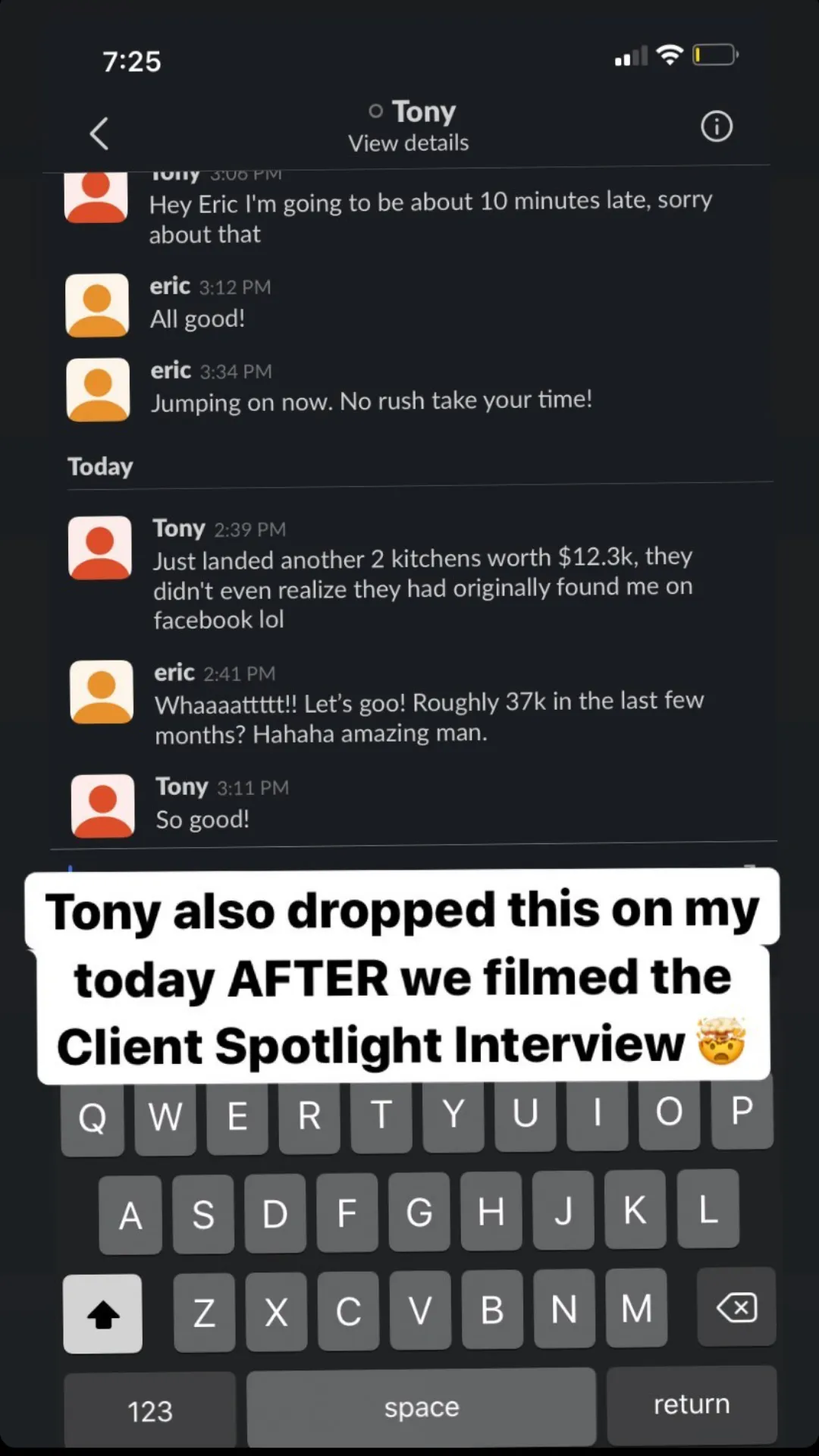The height and width of the screenshot is (1456, 819).
Task: Go back from Tony's conversation
Action: click(99, 133)
